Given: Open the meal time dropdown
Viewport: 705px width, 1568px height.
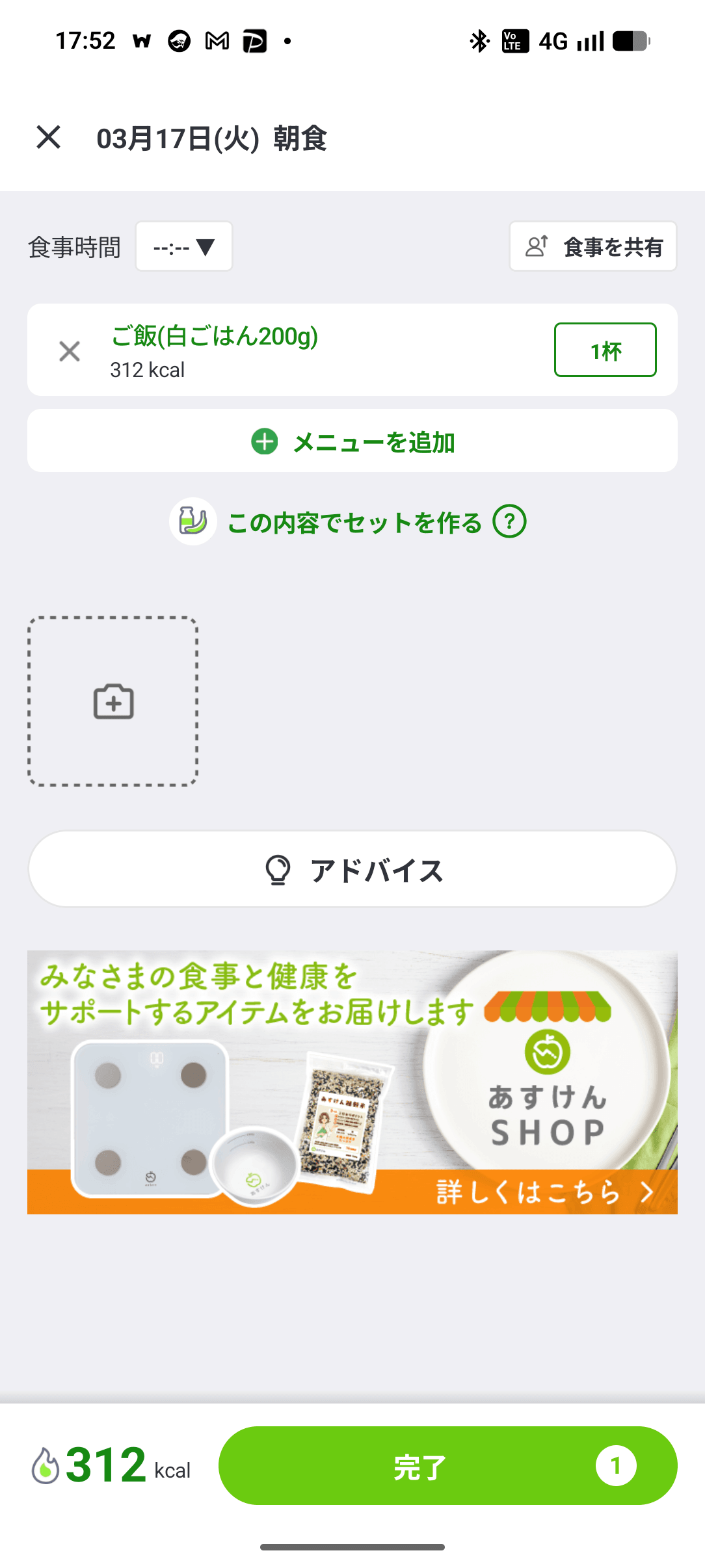Looking at the screenshot, I should (184, 246).
